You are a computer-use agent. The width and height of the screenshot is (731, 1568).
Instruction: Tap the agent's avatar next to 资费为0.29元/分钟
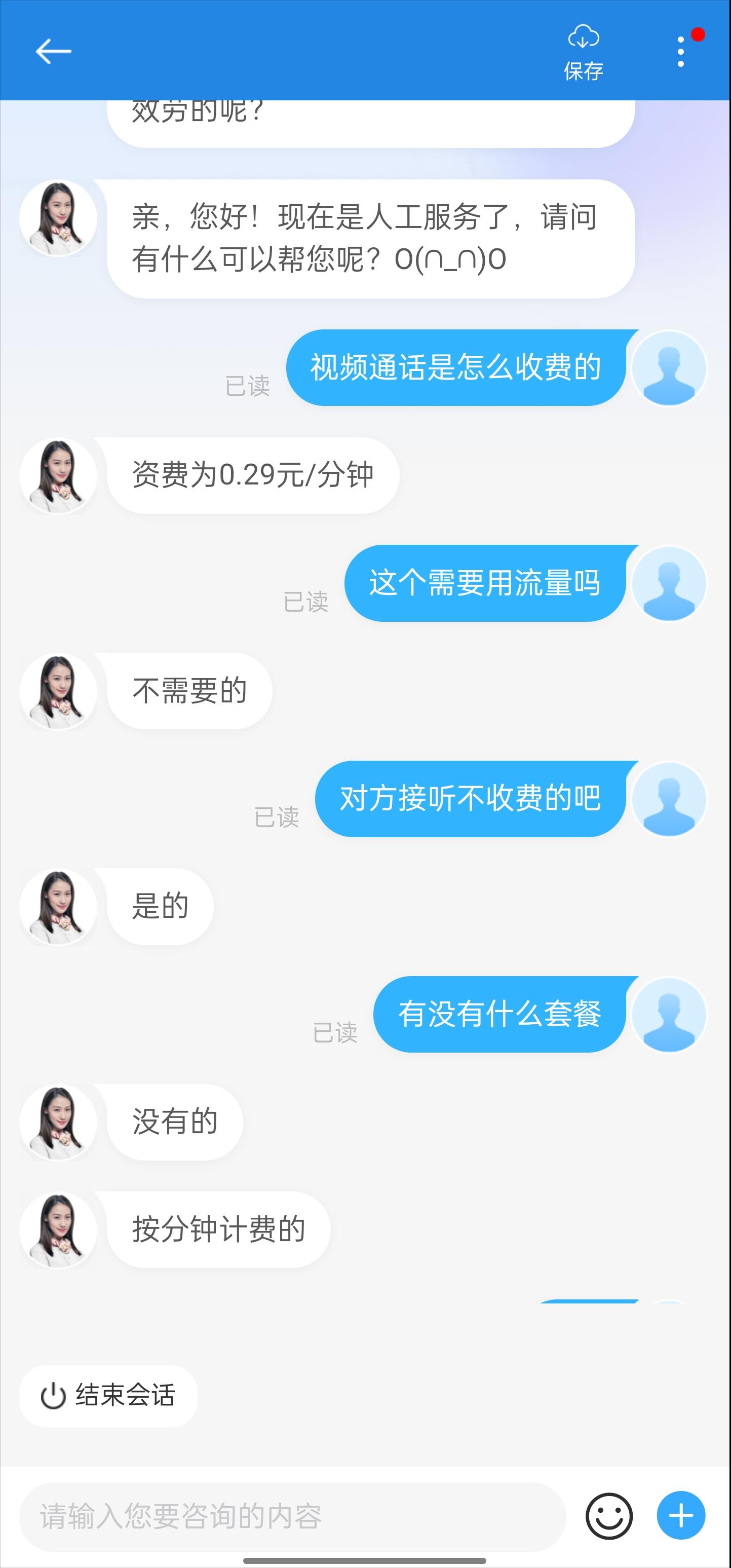pos(58,476)
